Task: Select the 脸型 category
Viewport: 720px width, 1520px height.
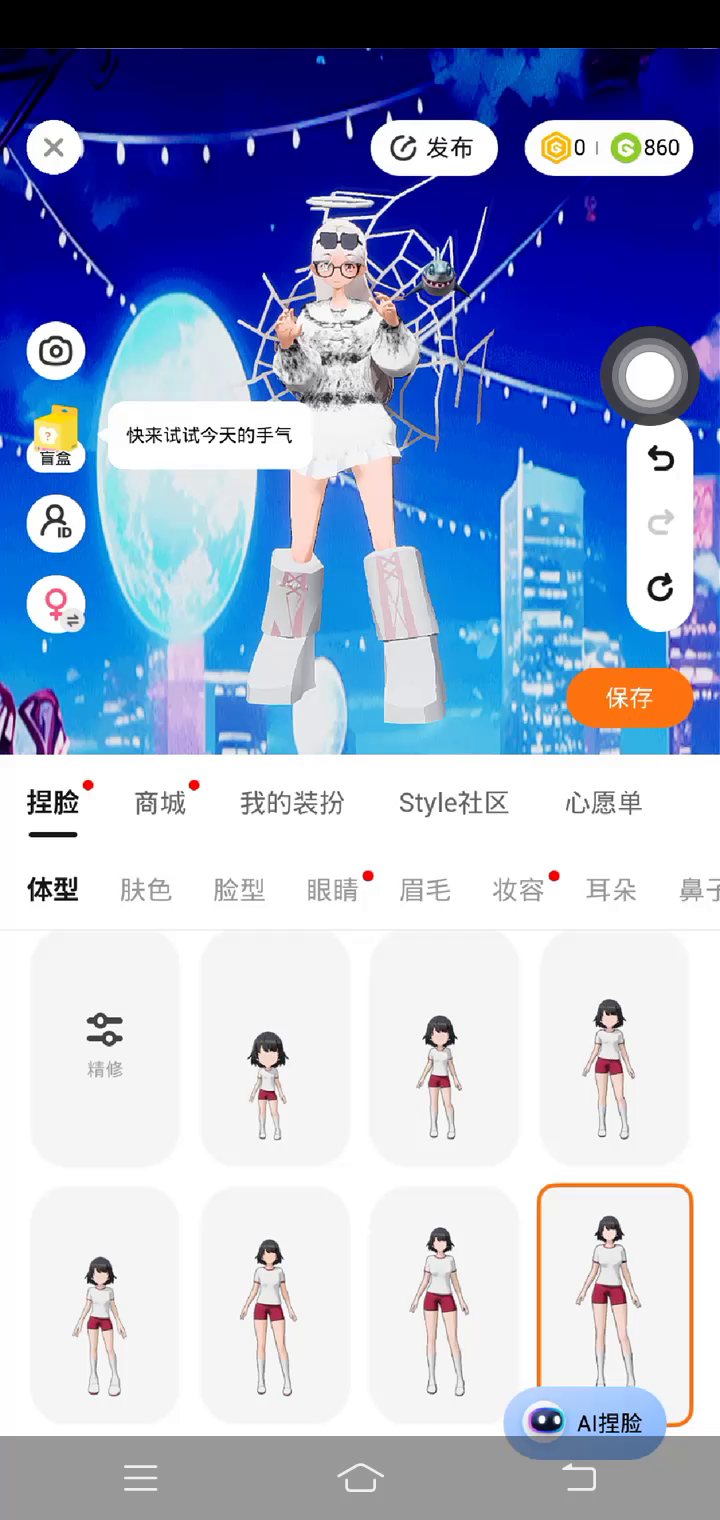Action: pos(239,889)
